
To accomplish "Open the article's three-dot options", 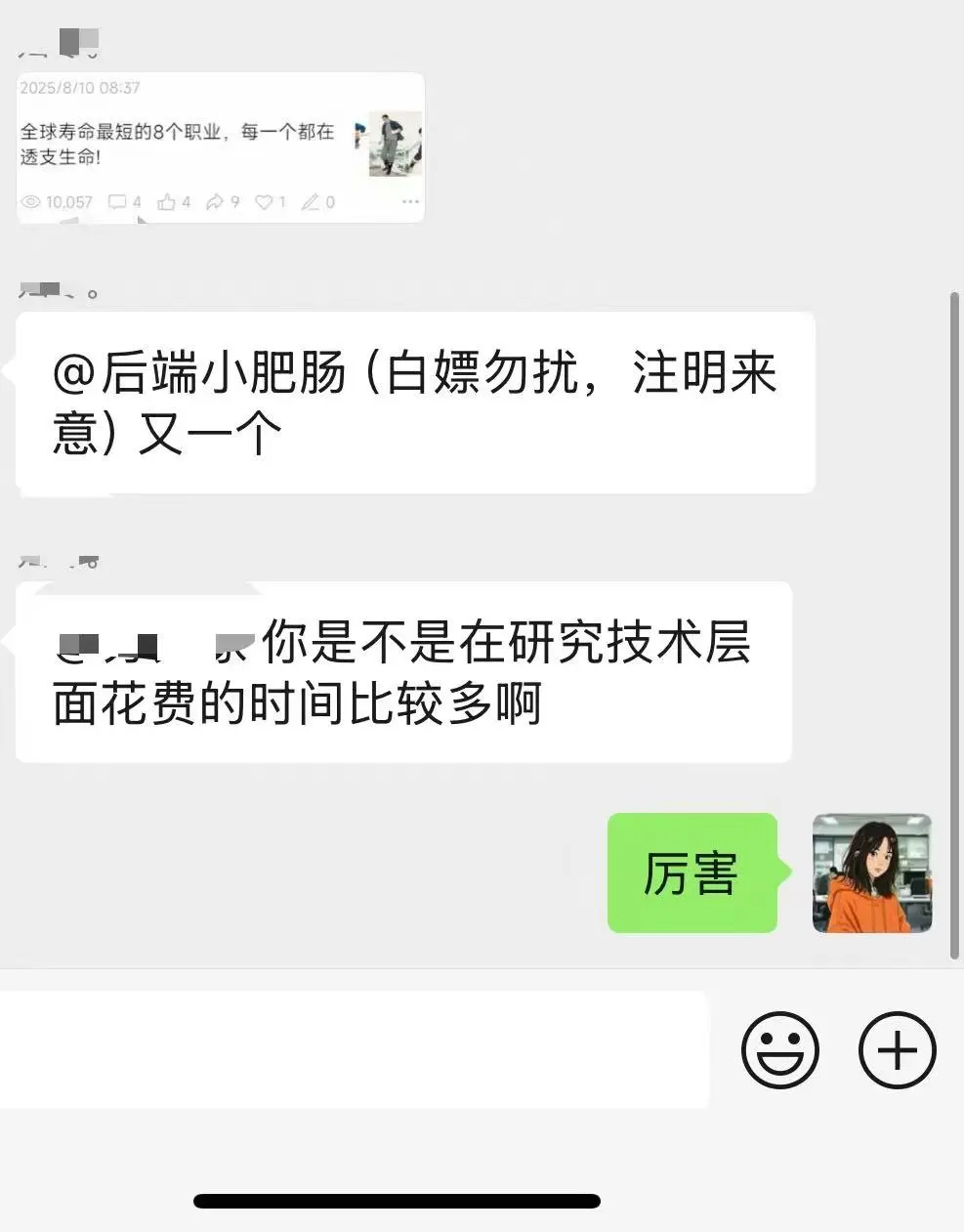I will (x=410, y=202).
